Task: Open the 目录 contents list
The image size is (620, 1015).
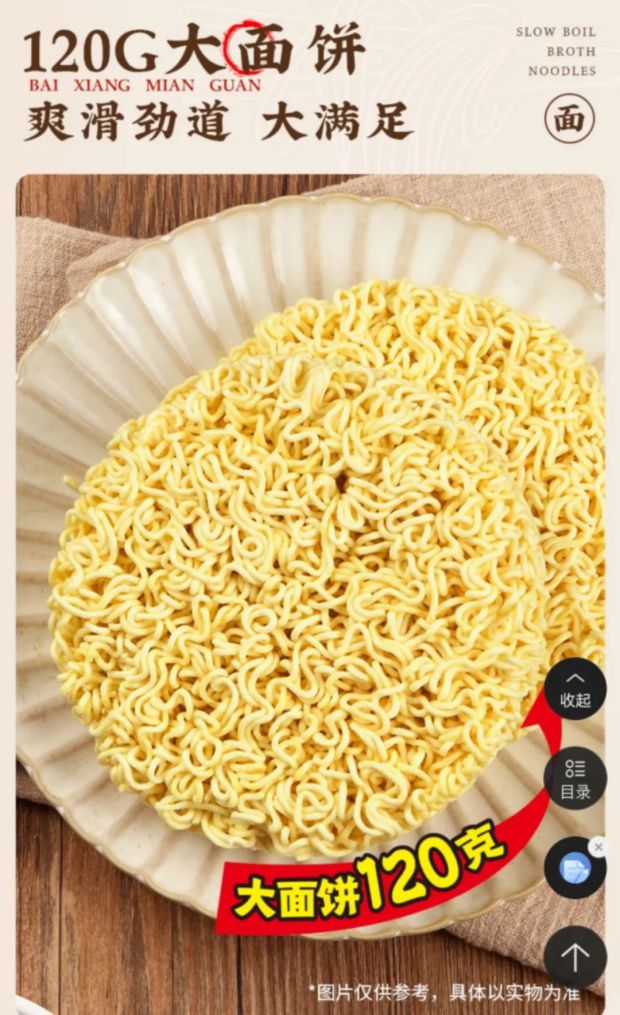Action: click(575, 779)
